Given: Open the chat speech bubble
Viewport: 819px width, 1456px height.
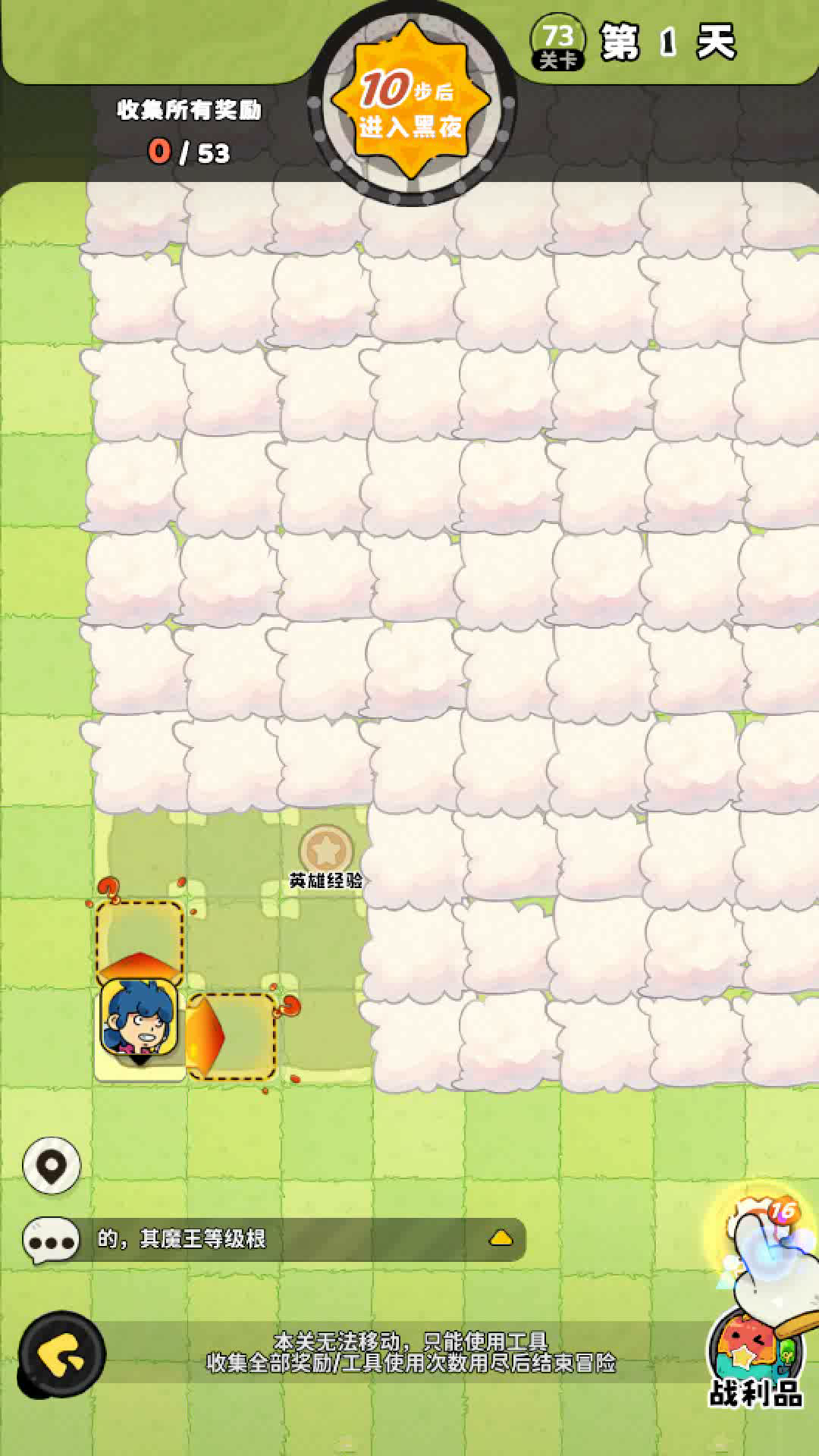Looking at the screenshot, I should pyautogui.click(x=50, y=1240).
